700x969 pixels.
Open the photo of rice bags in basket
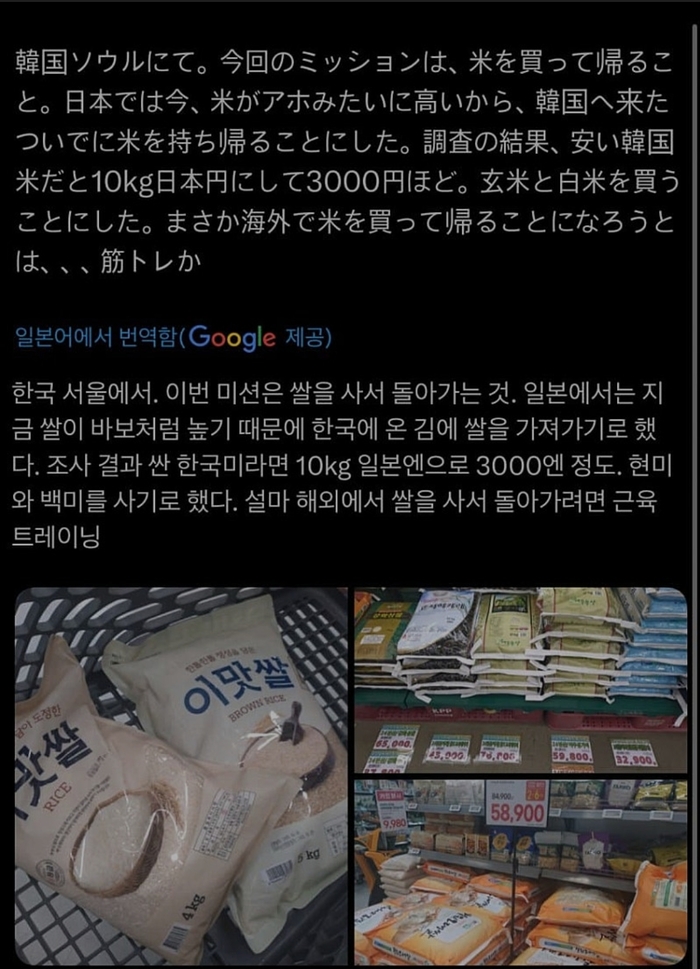180,777
